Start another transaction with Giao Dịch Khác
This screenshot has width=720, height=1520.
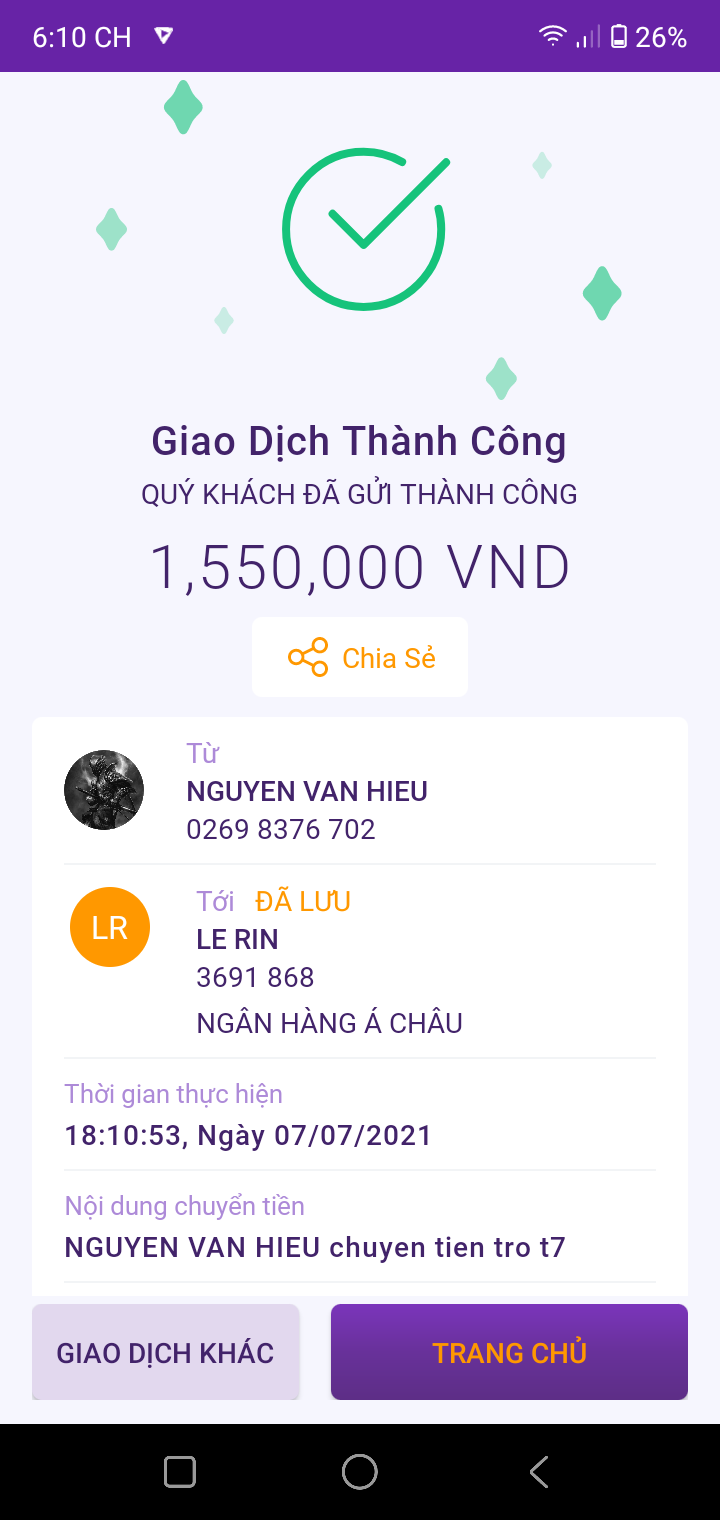click(x=166, y=1352)
